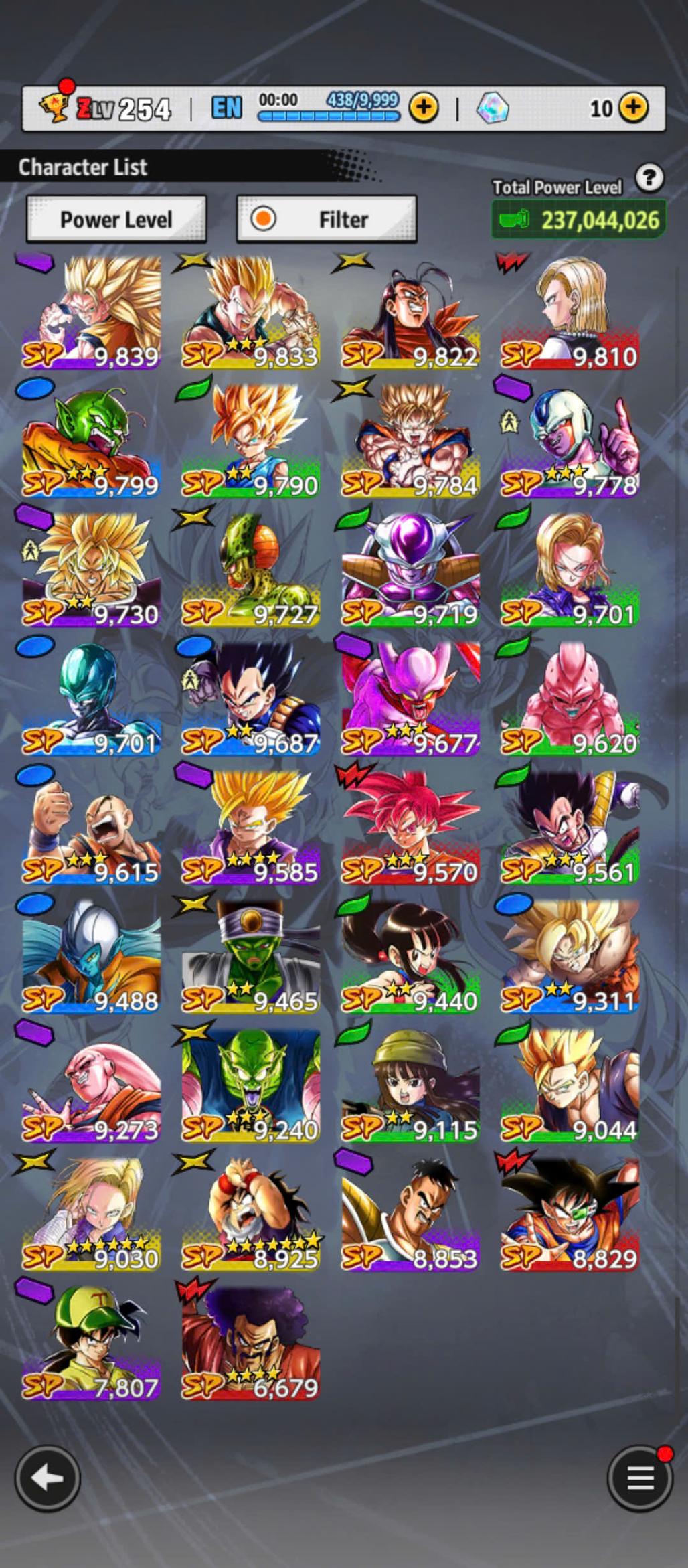Select the character with power 8,829
Screen dimensions: 688x1568
(x=570, y=1213)
